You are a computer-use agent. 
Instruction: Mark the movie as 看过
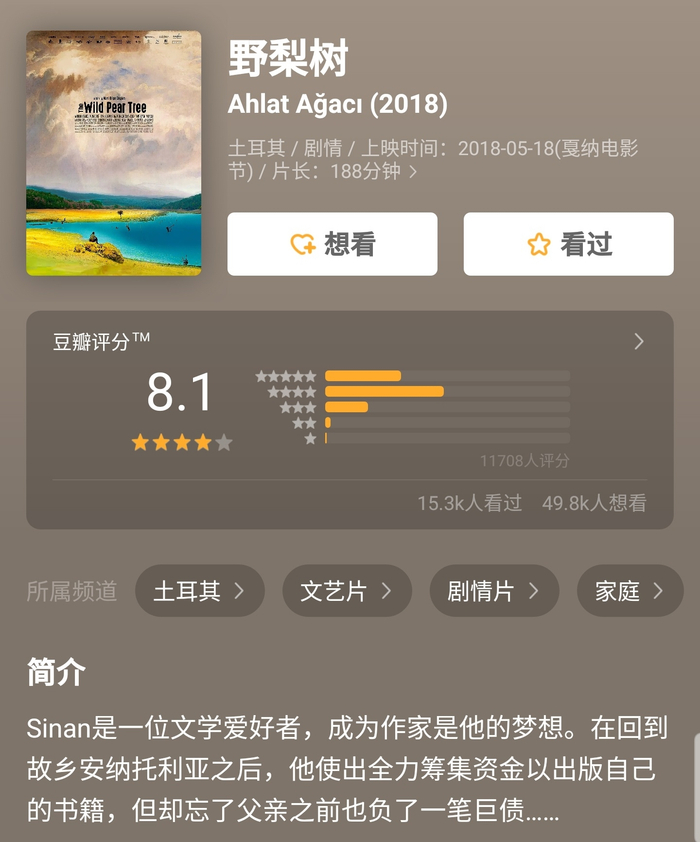click(568, 244)
